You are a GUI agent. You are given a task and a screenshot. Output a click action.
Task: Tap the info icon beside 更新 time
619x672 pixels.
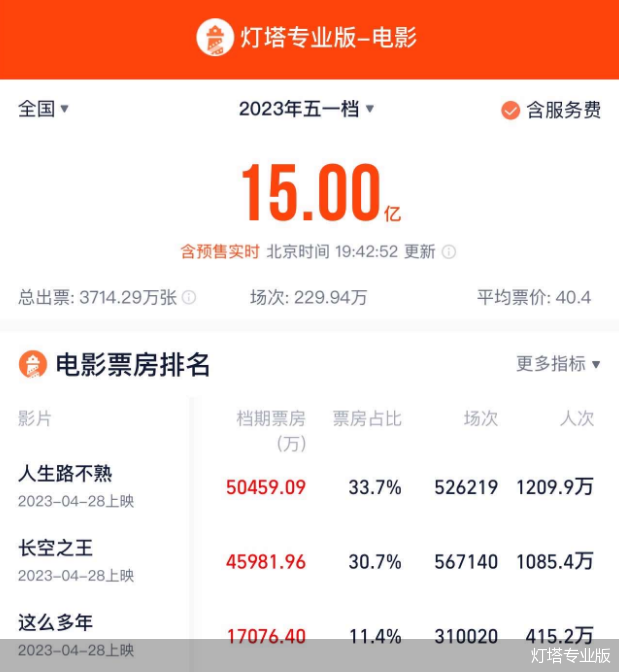pos(449,252)
